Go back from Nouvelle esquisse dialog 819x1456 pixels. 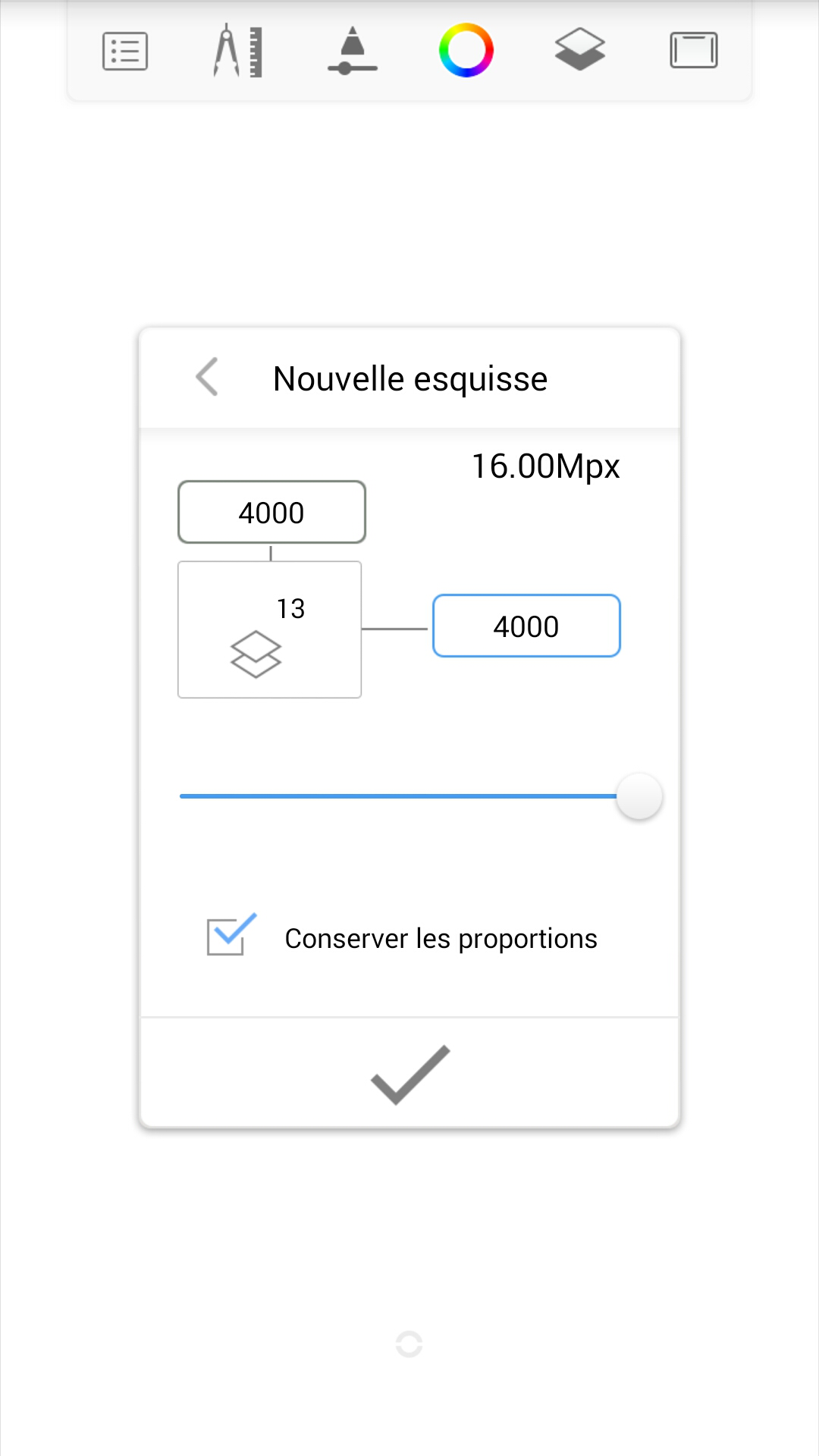pos(207,377)
